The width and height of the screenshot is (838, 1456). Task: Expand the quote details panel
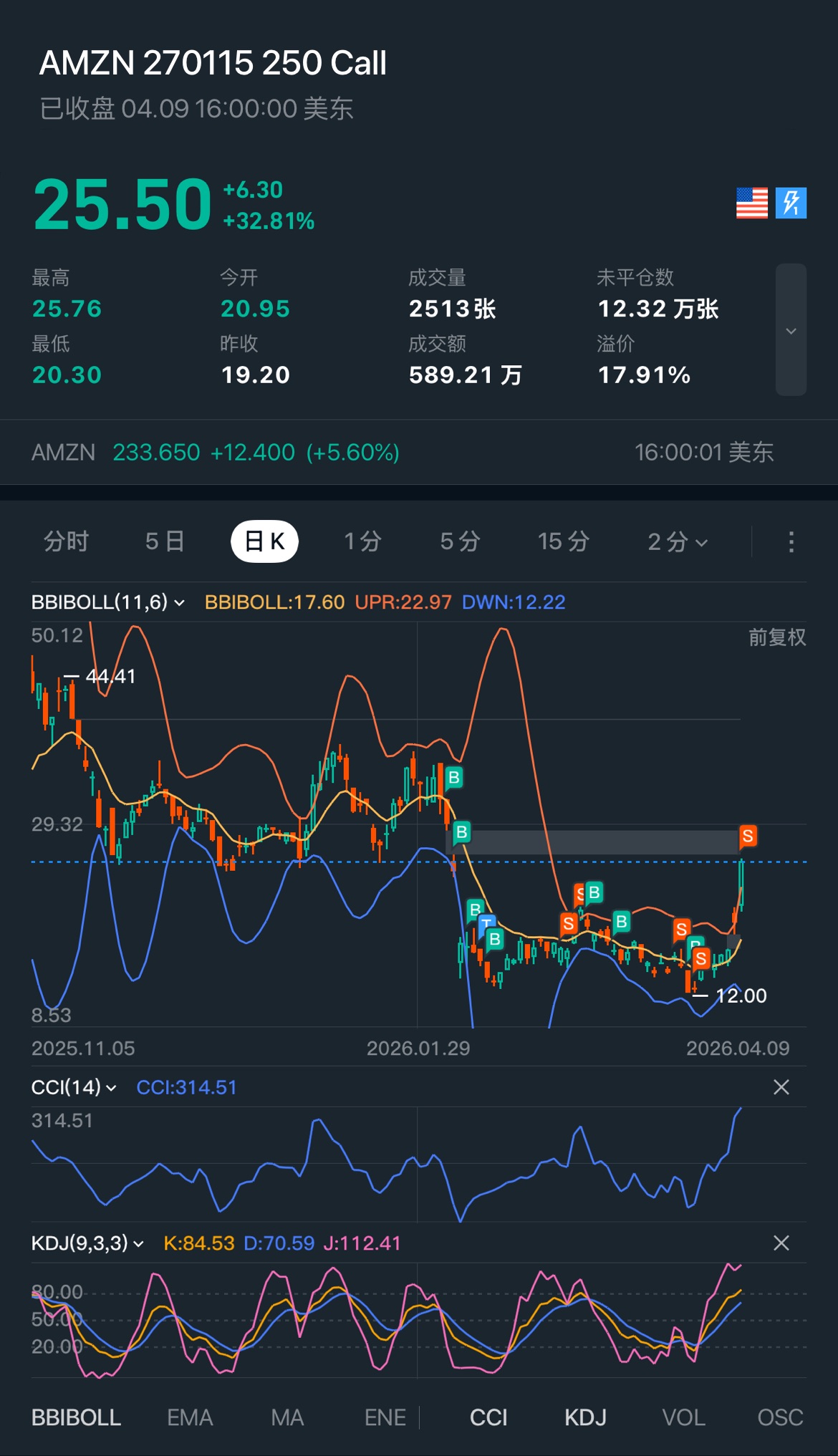click(791, 330)
